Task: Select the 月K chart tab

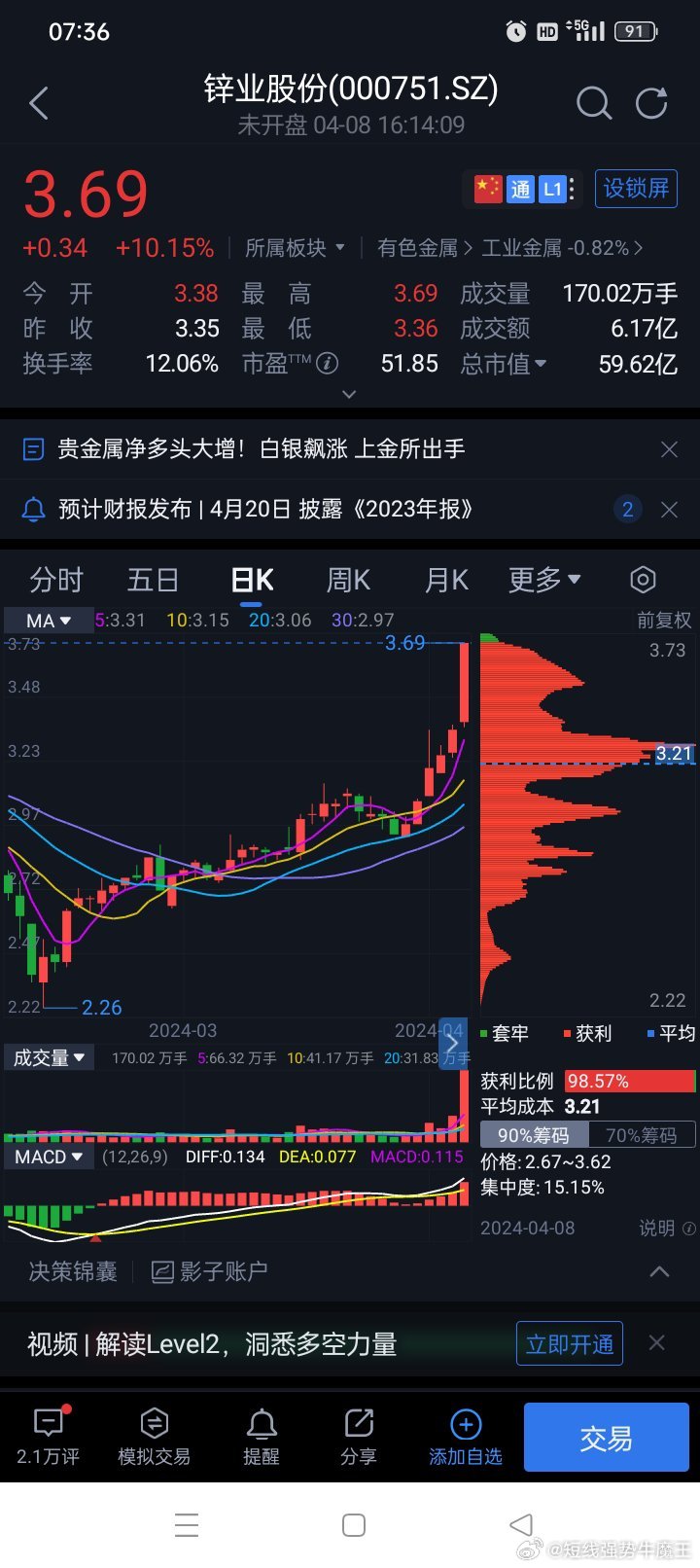Action: tap(446, 581)
